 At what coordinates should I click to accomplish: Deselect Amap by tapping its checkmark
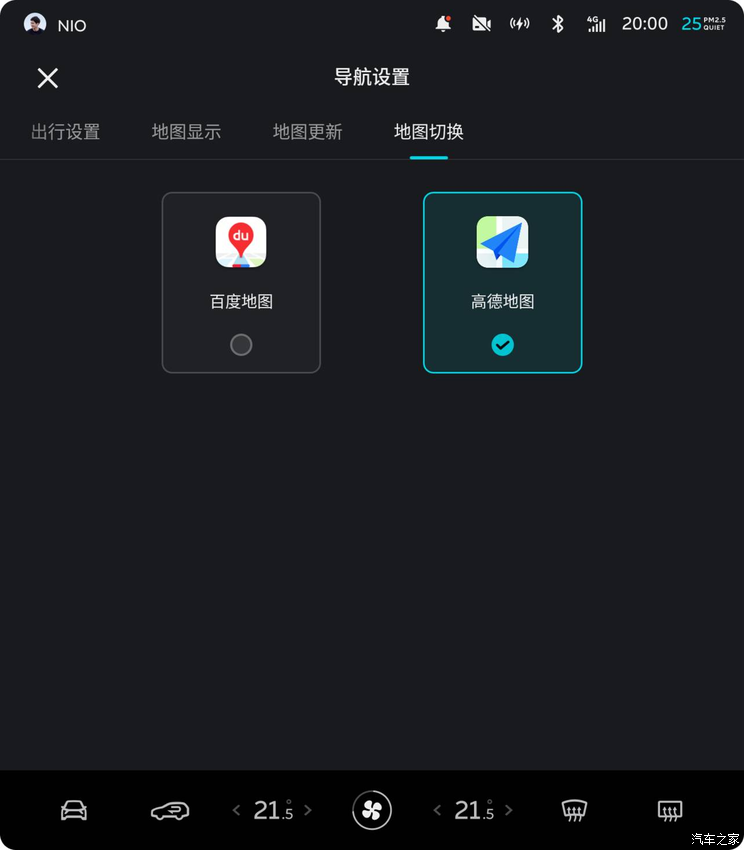pyautogui.click(x=502, y=344)
